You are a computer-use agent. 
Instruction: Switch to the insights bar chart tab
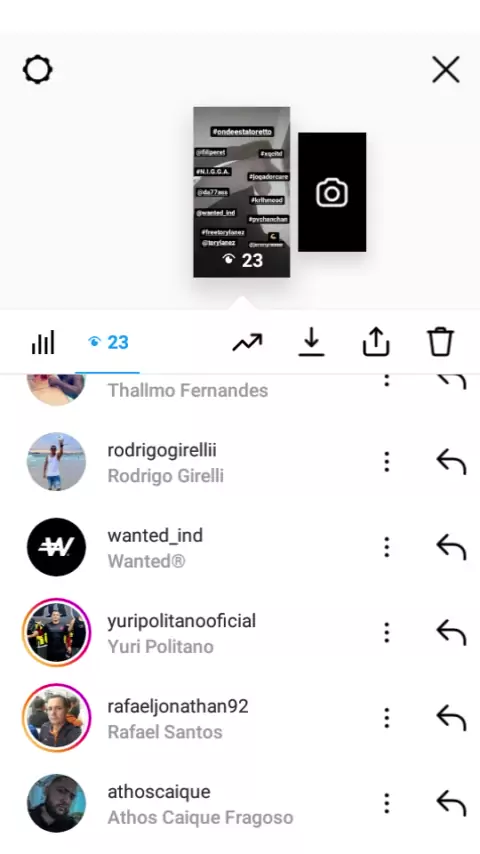pos(43,343)
